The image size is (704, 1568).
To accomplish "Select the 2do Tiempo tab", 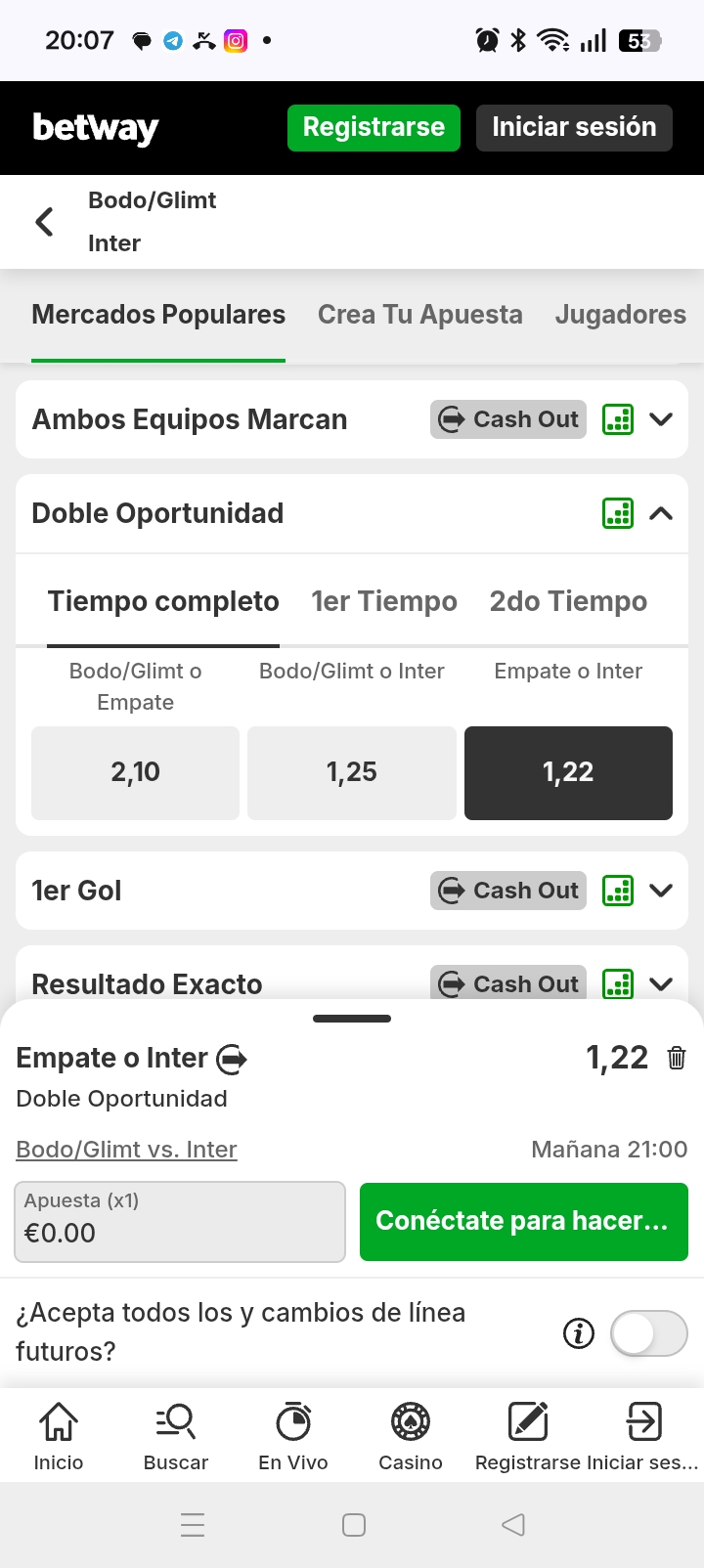I will point(568,602).
